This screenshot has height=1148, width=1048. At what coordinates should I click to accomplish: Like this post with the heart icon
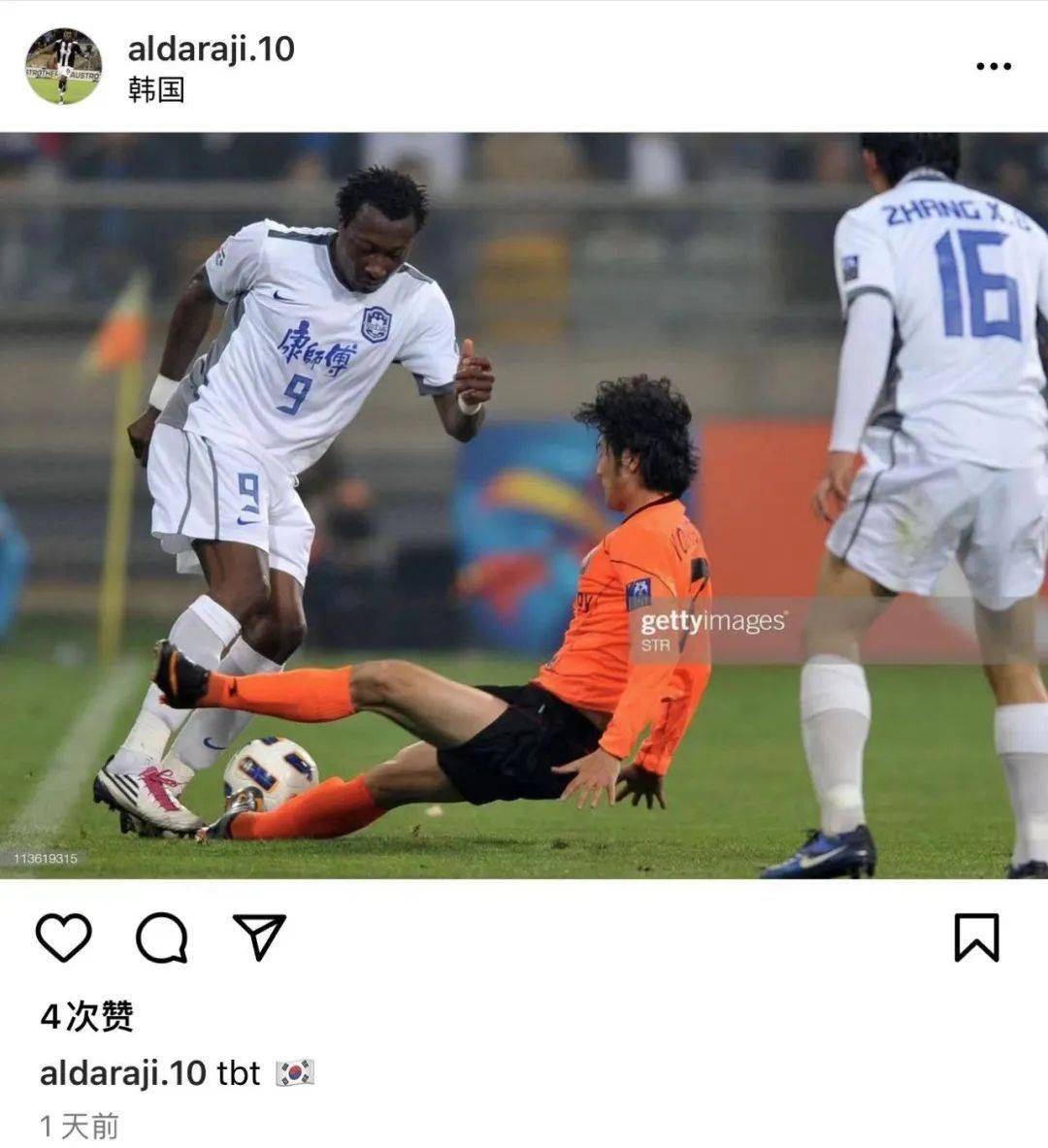64,937
